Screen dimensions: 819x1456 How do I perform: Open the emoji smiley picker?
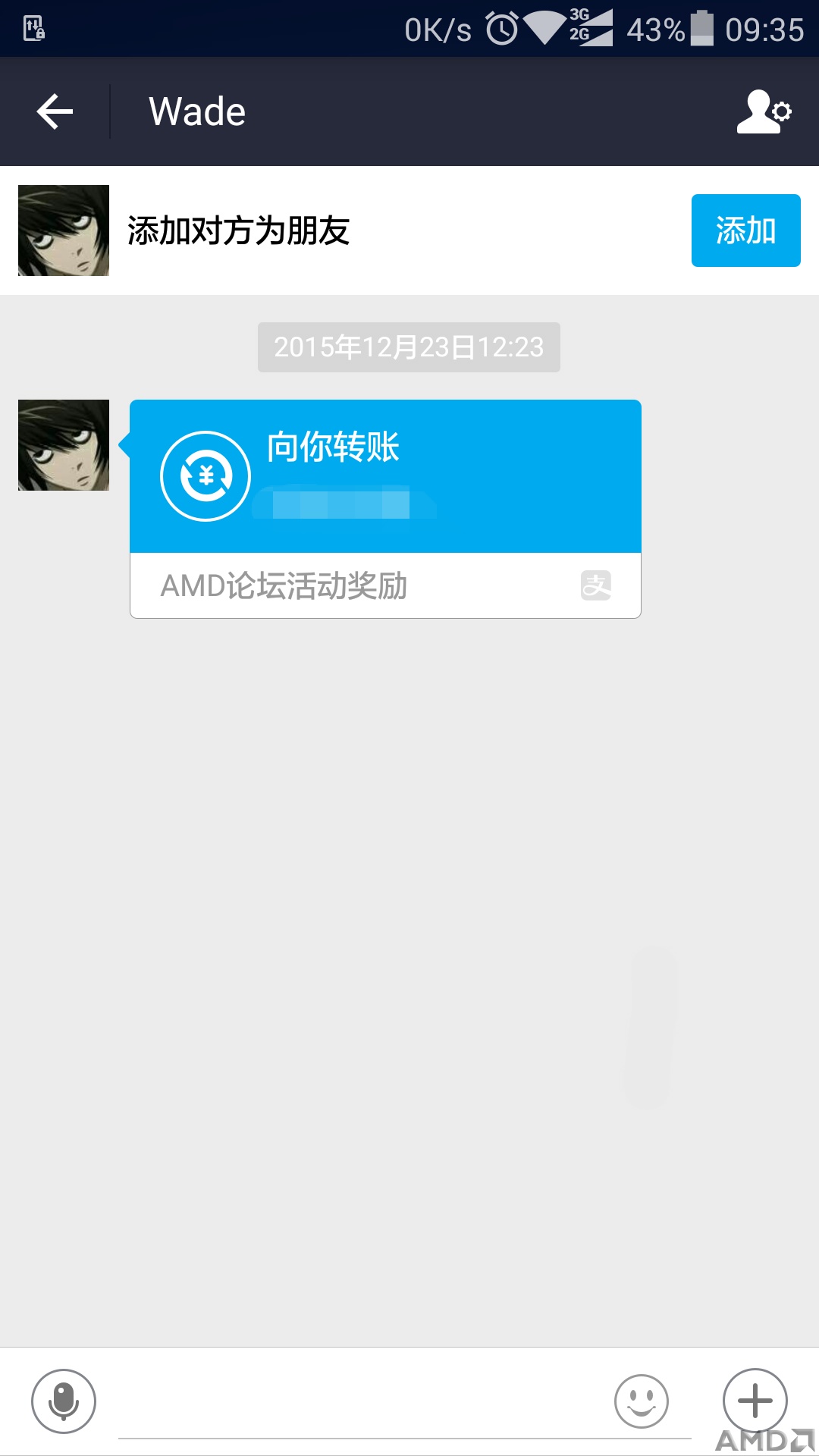642,1401
